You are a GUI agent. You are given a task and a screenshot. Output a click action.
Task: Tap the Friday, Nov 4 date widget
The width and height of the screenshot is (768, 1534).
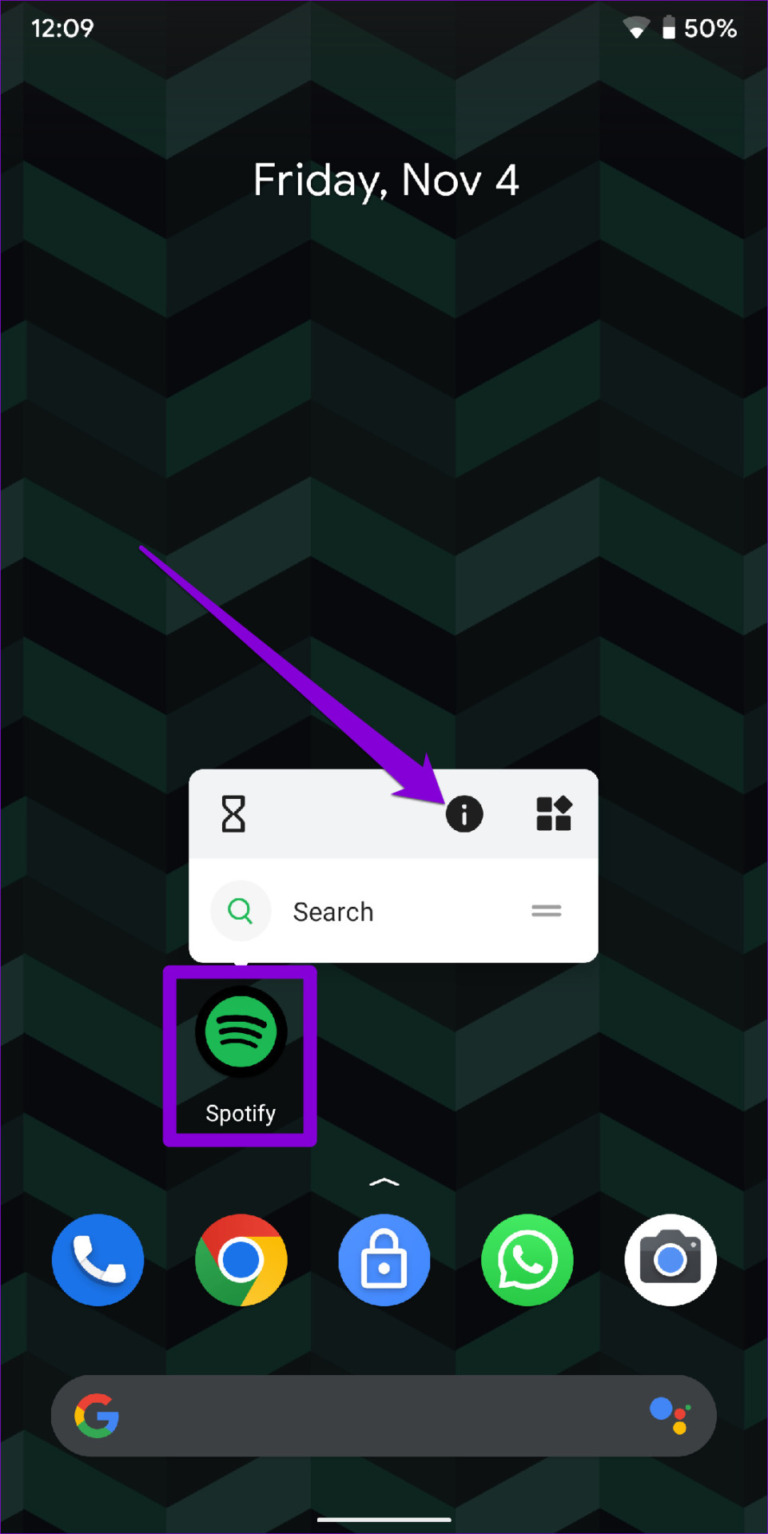click(386, 180)
